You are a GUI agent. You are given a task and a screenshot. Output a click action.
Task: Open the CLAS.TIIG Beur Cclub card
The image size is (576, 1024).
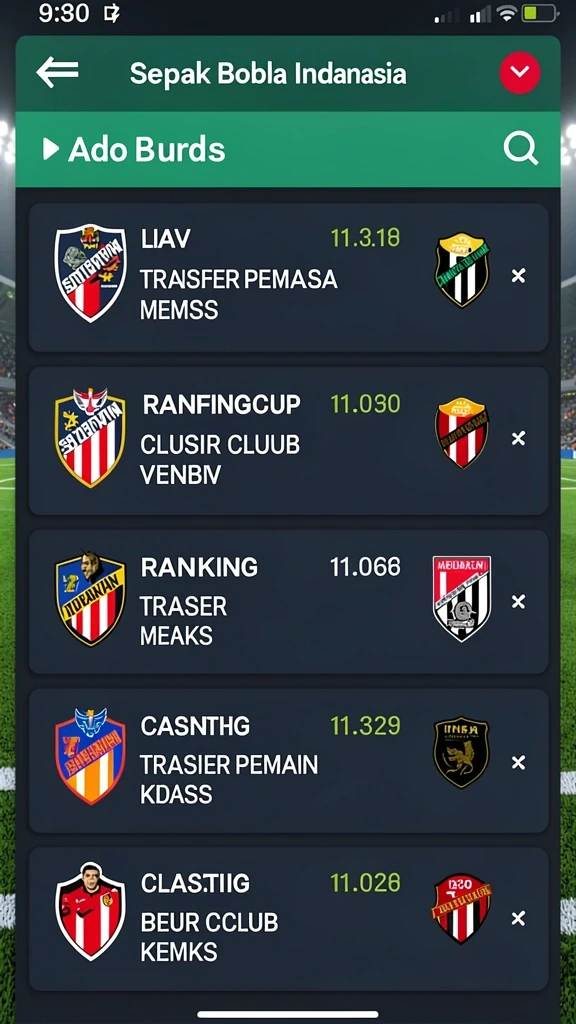click(288, 919)
